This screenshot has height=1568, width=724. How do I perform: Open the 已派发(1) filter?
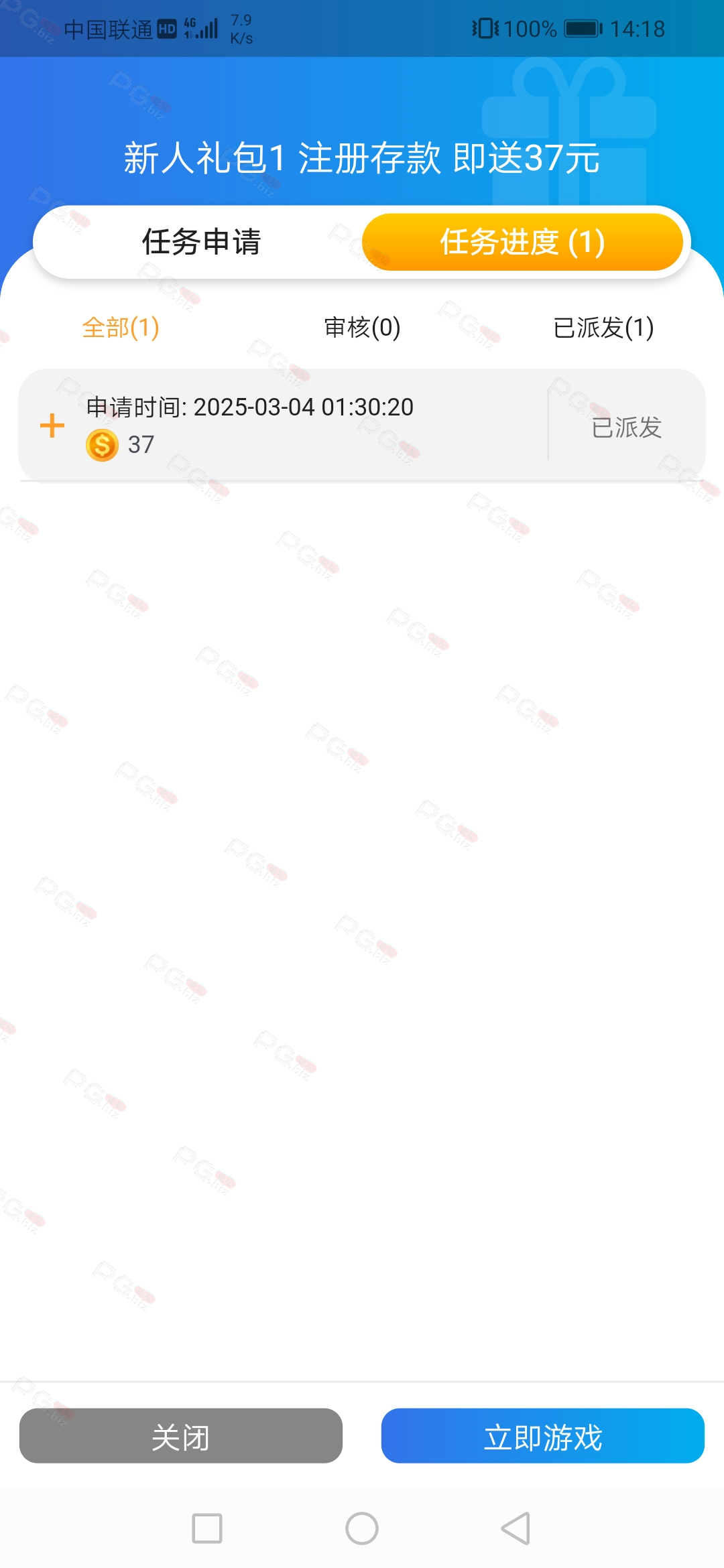(603, 328)
